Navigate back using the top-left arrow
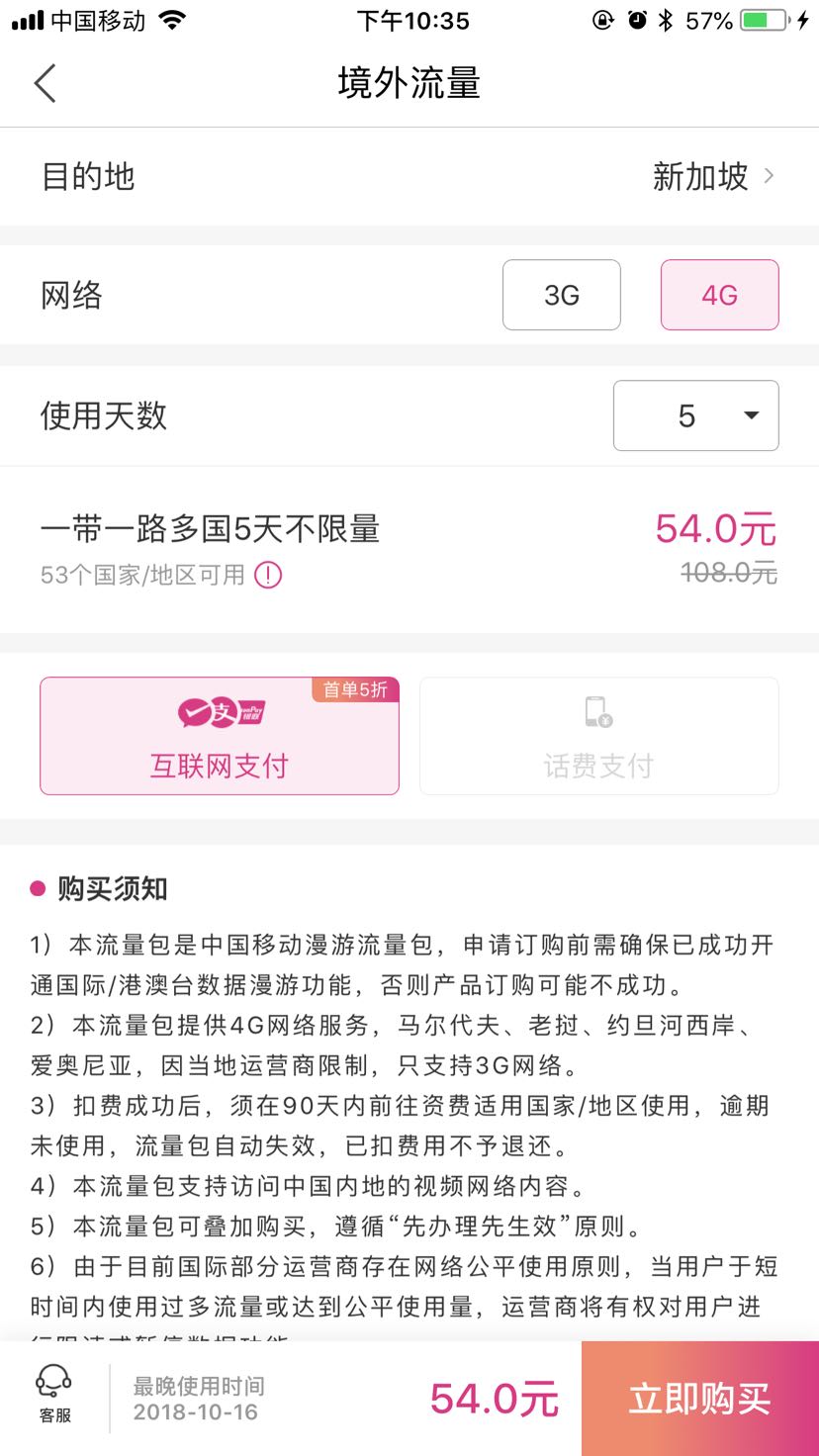Viewport: 819px width, 1456px height. [x=45, y=83]
